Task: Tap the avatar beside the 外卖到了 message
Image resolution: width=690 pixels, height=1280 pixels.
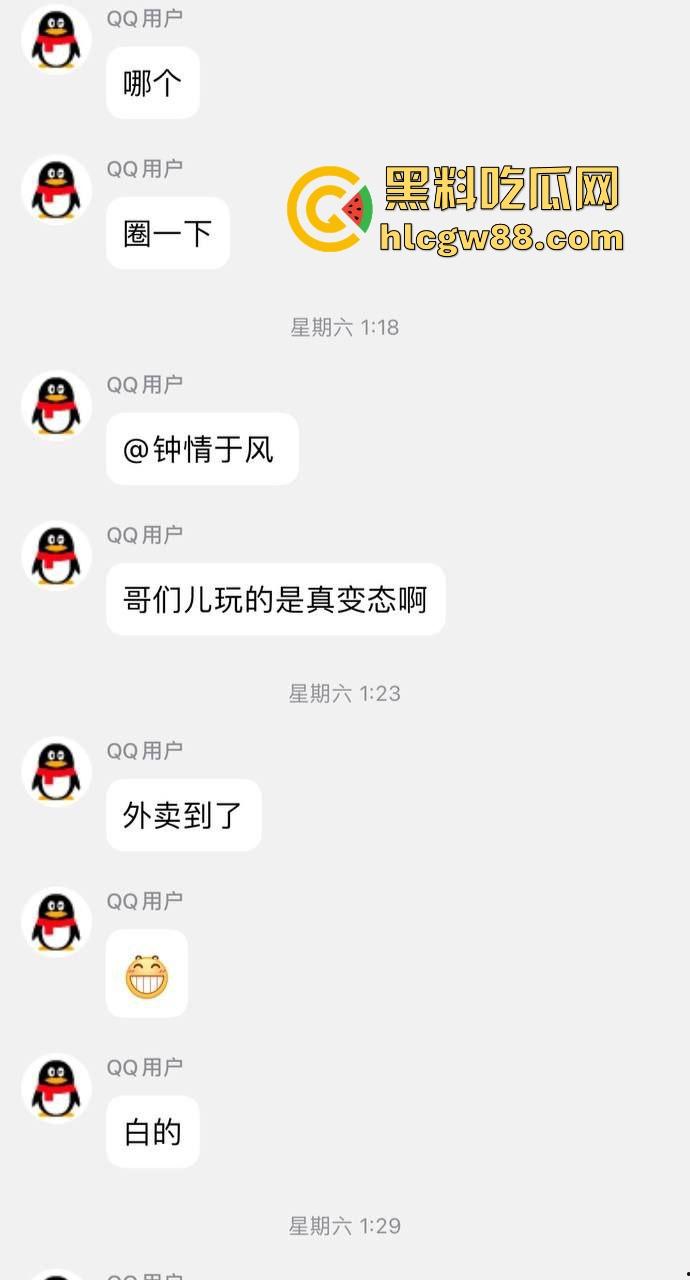Action: [x=57, y=772]
